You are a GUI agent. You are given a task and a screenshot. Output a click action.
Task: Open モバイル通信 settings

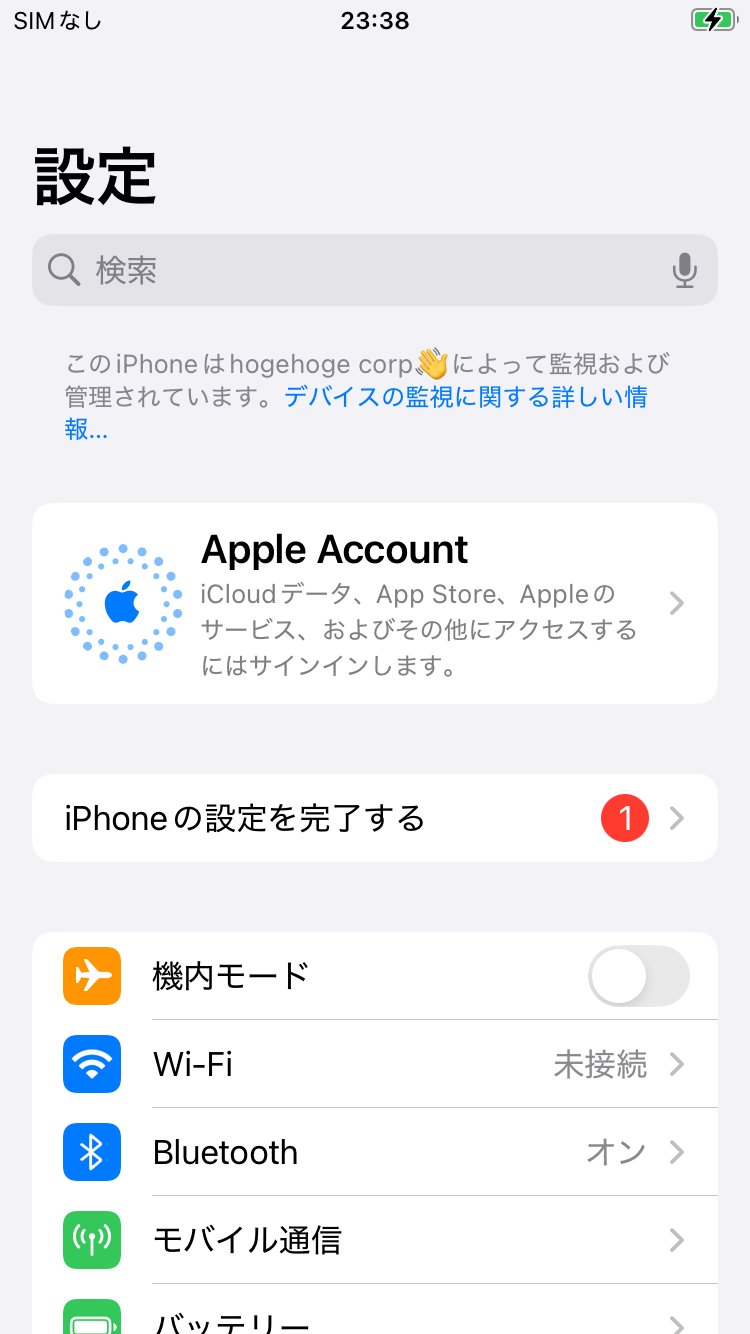pyautogui.click(x=375, y=1240)
